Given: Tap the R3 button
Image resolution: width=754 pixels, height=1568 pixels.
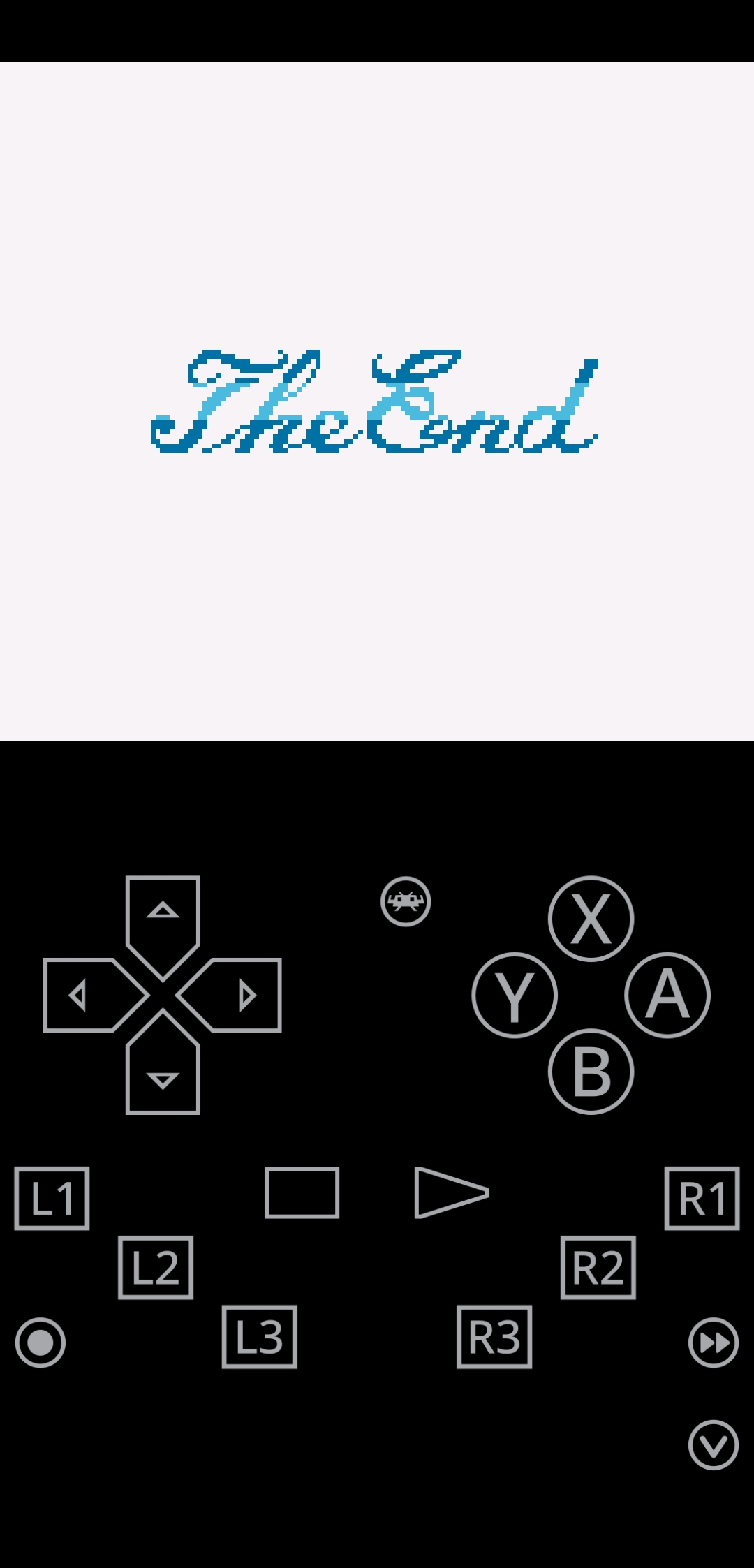Looking at the screenshot, I should point(494,1336).
